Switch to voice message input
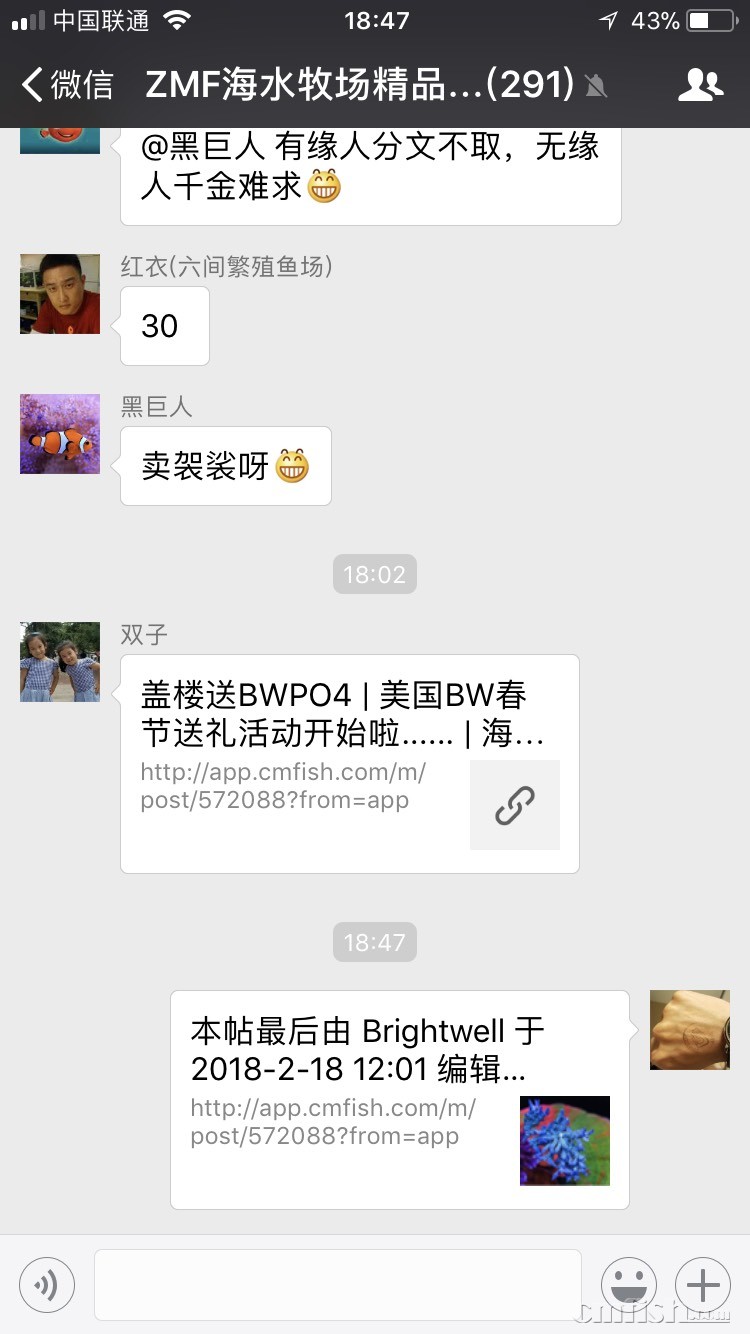This screenshot has height=1334, width=750. pos(47,1284)
